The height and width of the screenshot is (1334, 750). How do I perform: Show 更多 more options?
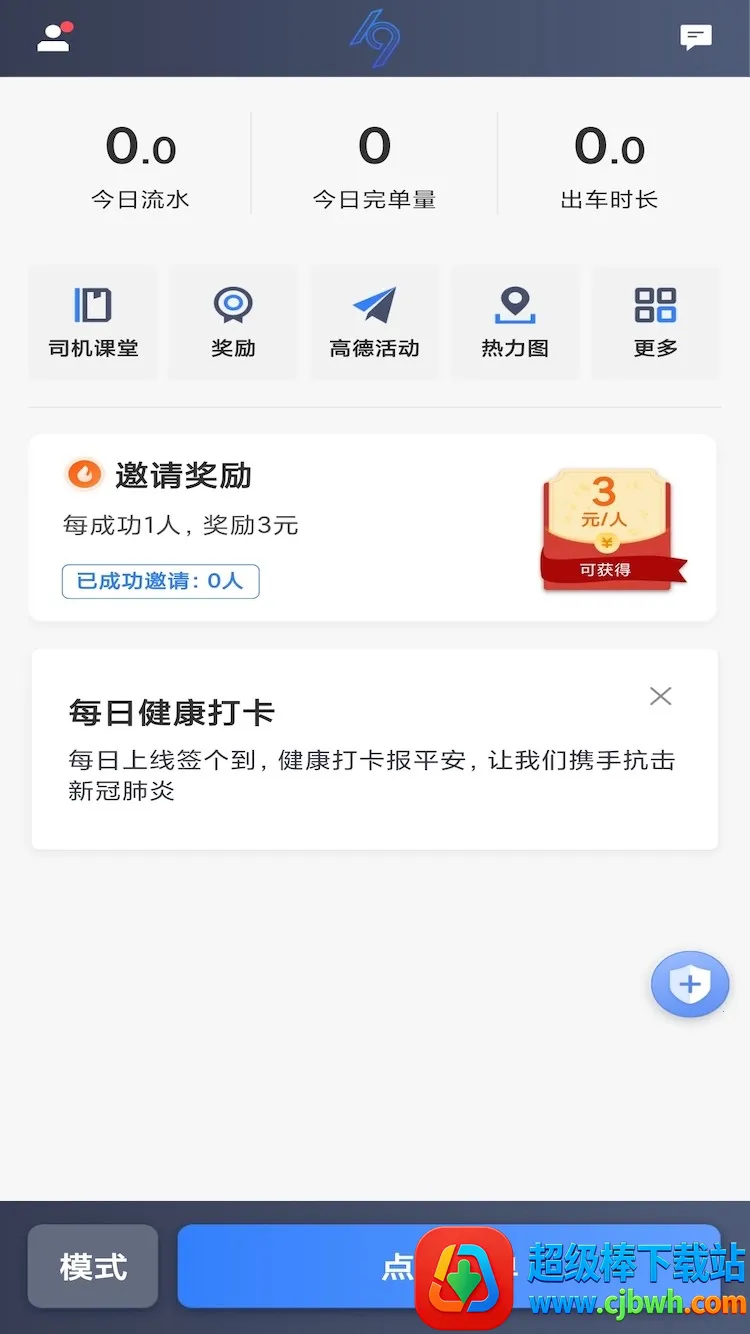point(655,322)
